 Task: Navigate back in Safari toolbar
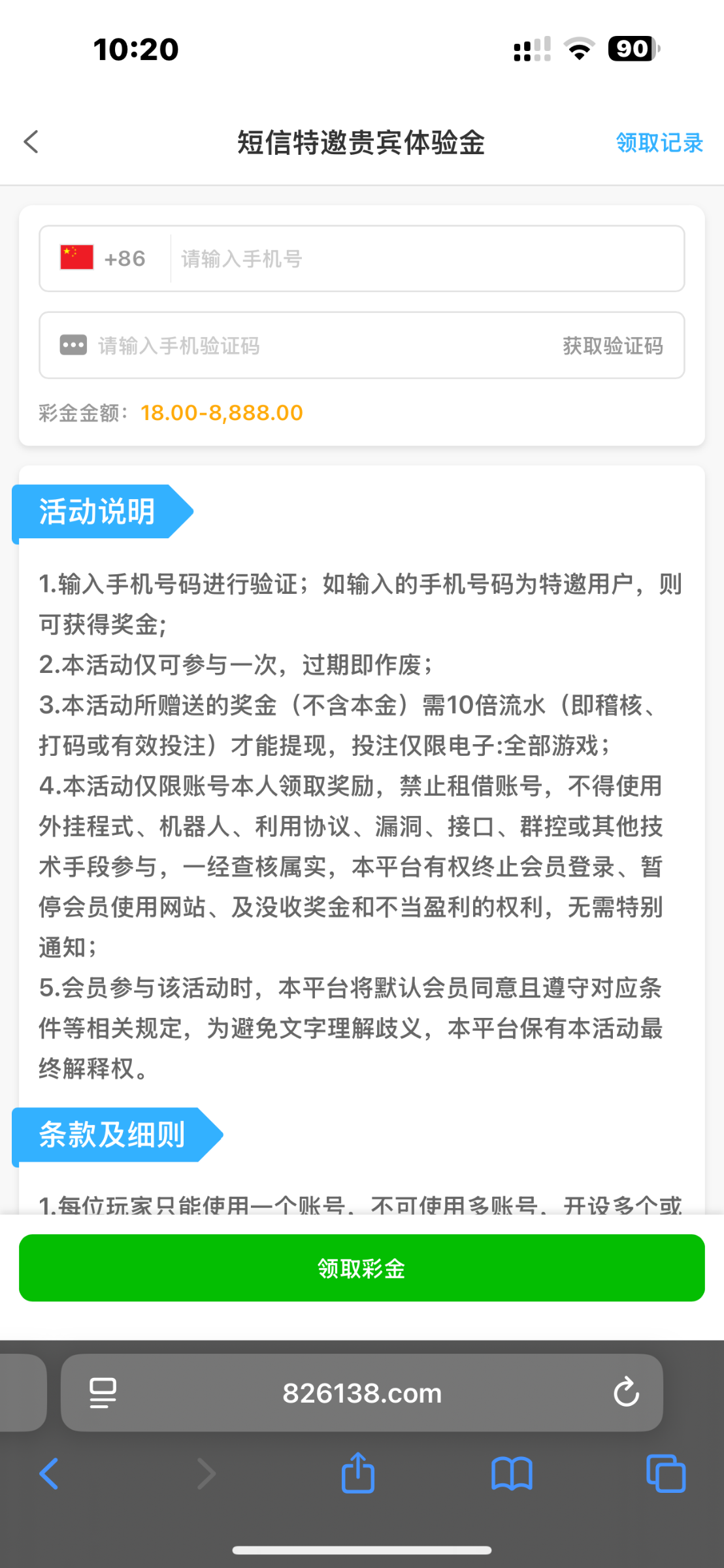[x=49, y=1474]
